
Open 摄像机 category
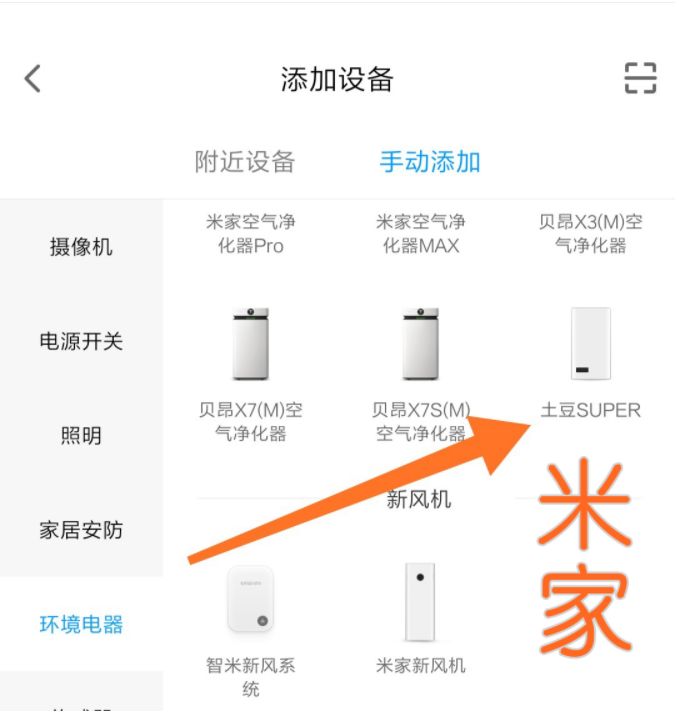81,247
